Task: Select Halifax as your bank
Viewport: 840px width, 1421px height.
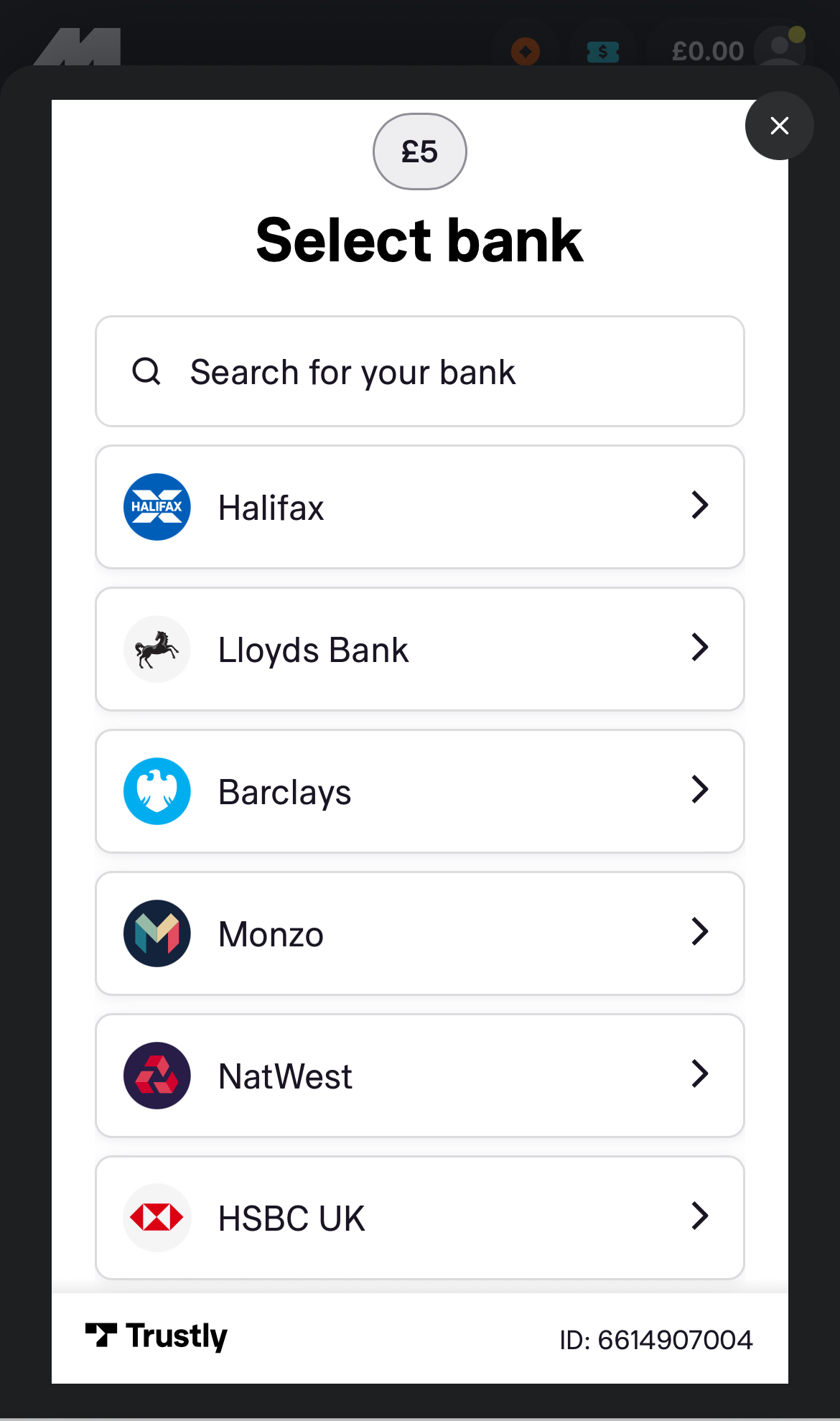Action: pos(420,507)
